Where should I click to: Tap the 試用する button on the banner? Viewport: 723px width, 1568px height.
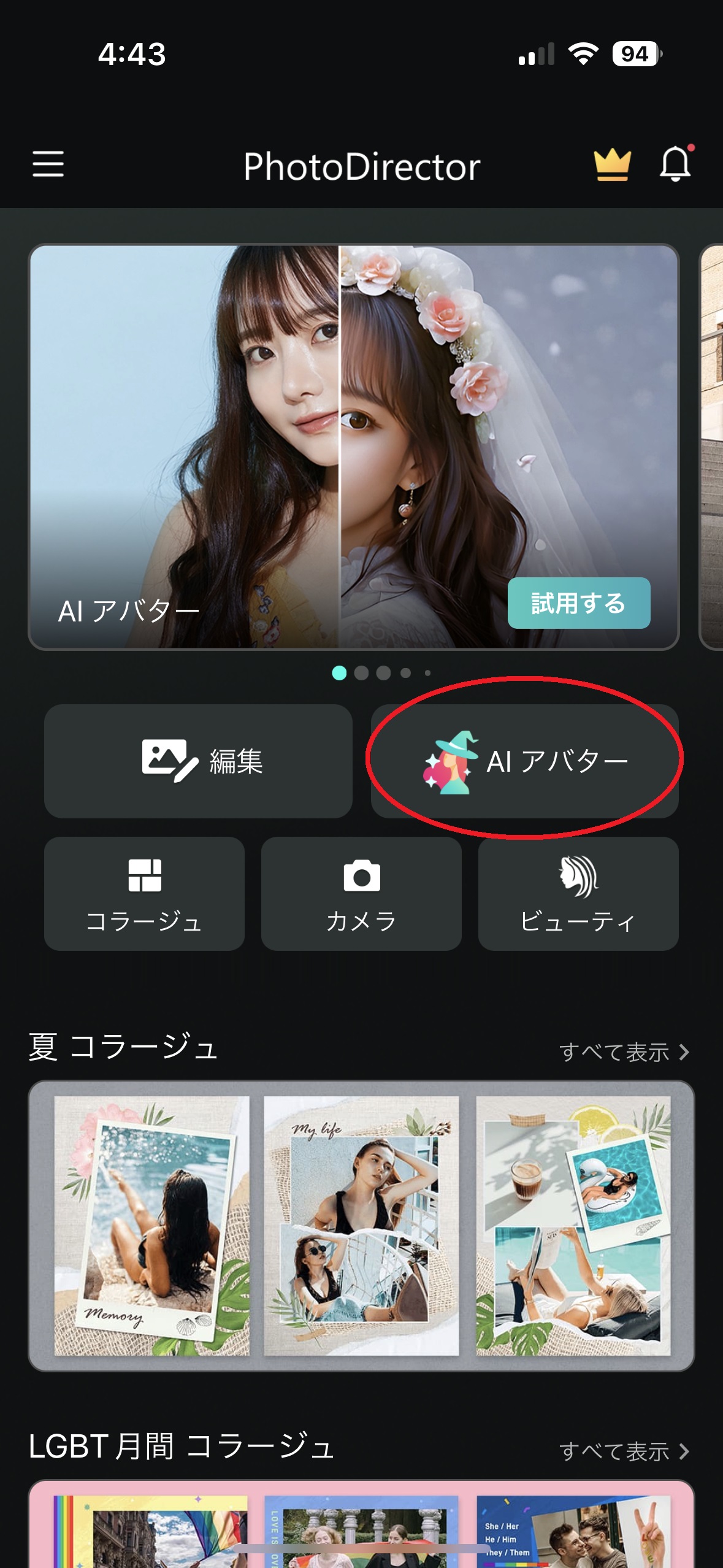(578, 603)
